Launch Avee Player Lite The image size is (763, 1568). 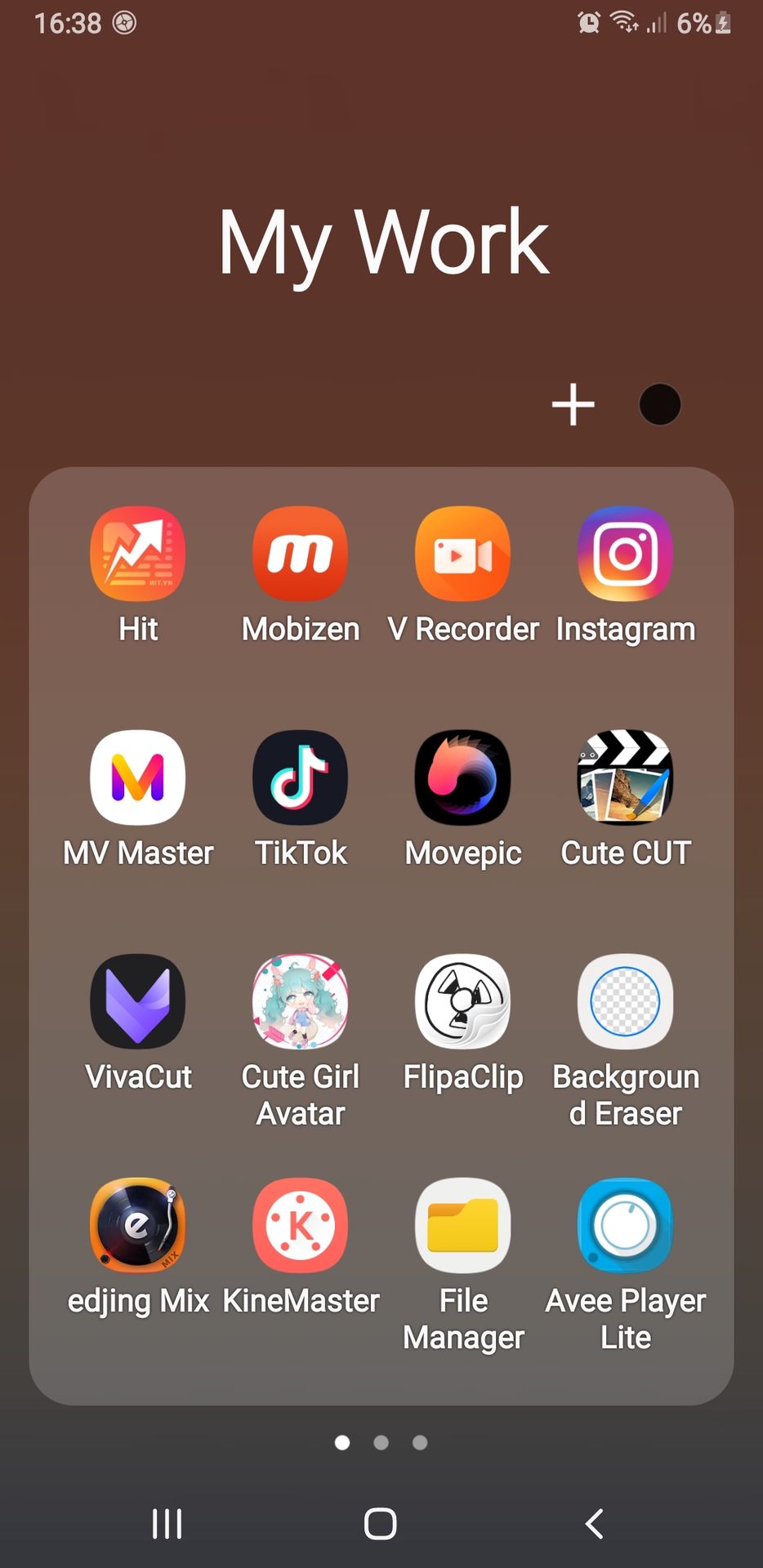625,1225
